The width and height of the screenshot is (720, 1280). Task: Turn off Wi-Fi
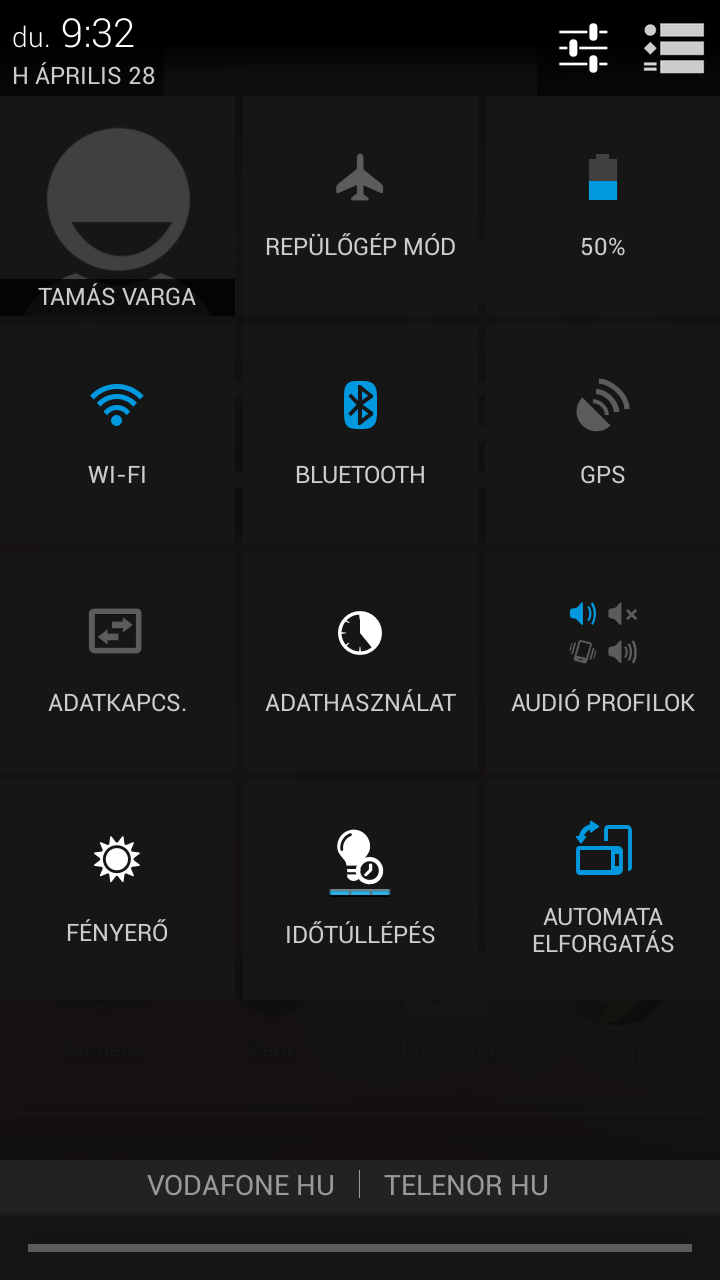pyautogui.click(x=117, y=434)
